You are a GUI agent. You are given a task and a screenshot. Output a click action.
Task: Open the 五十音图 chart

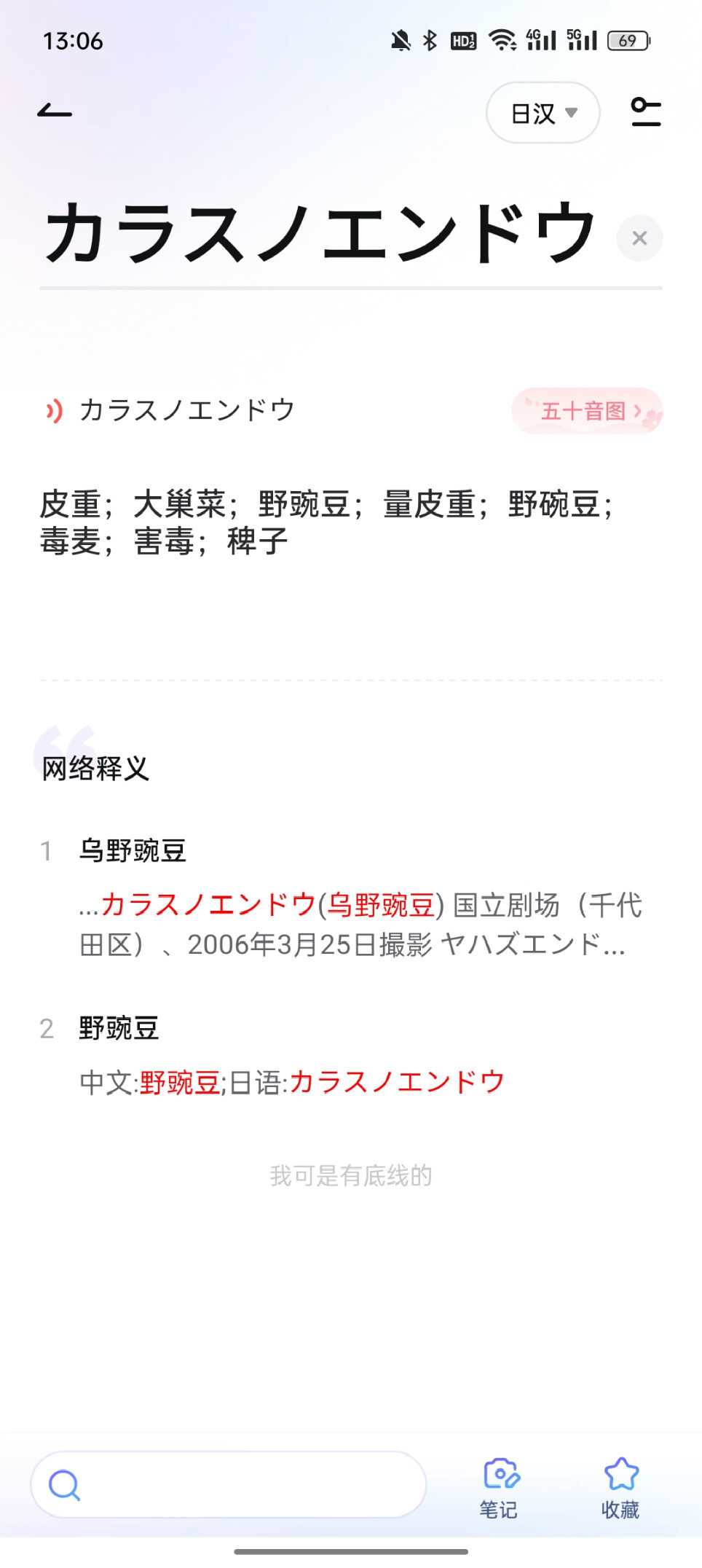click(586, 411)
